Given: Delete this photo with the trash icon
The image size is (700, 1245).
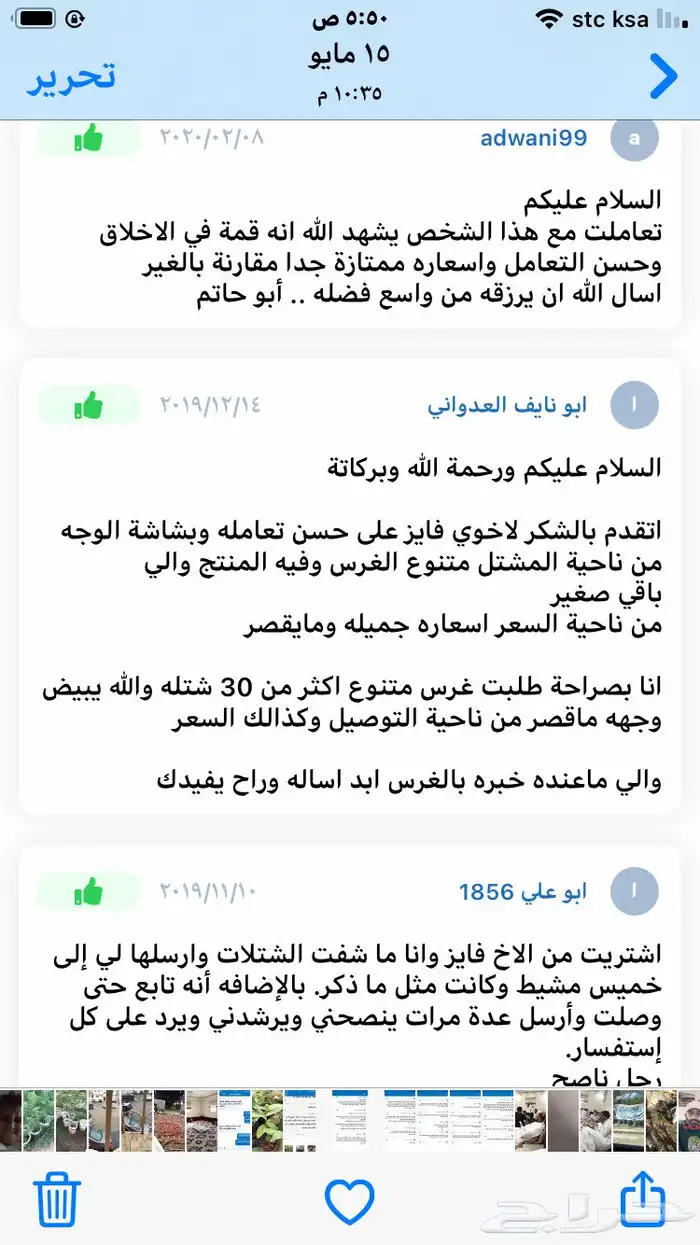Looking at the screenshot, I should pyautogui.click(x=57, y=1199).
